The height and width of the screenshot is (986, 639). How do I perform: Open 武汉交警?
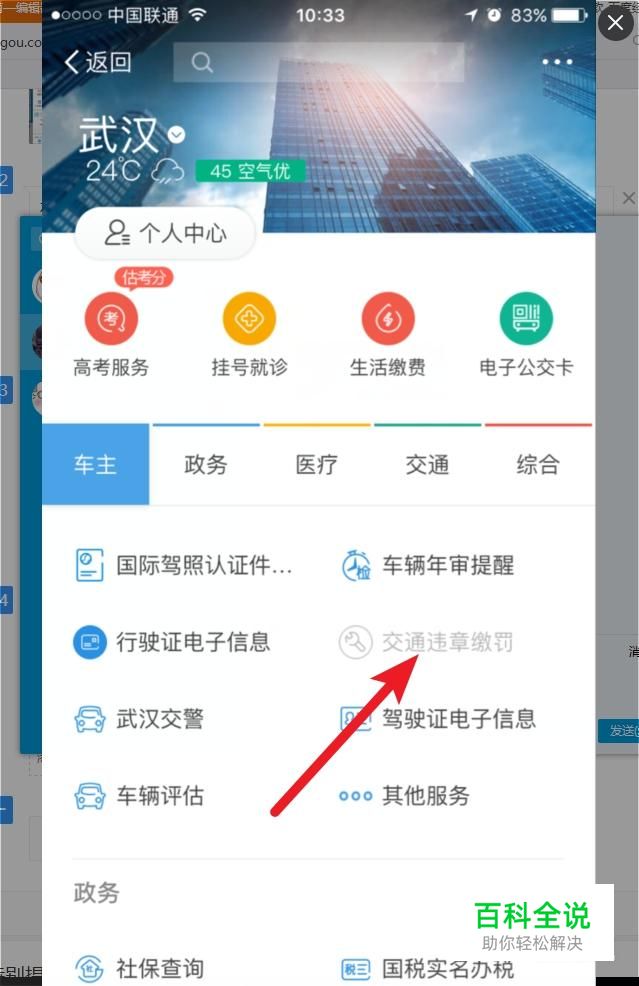click(139, 719)
